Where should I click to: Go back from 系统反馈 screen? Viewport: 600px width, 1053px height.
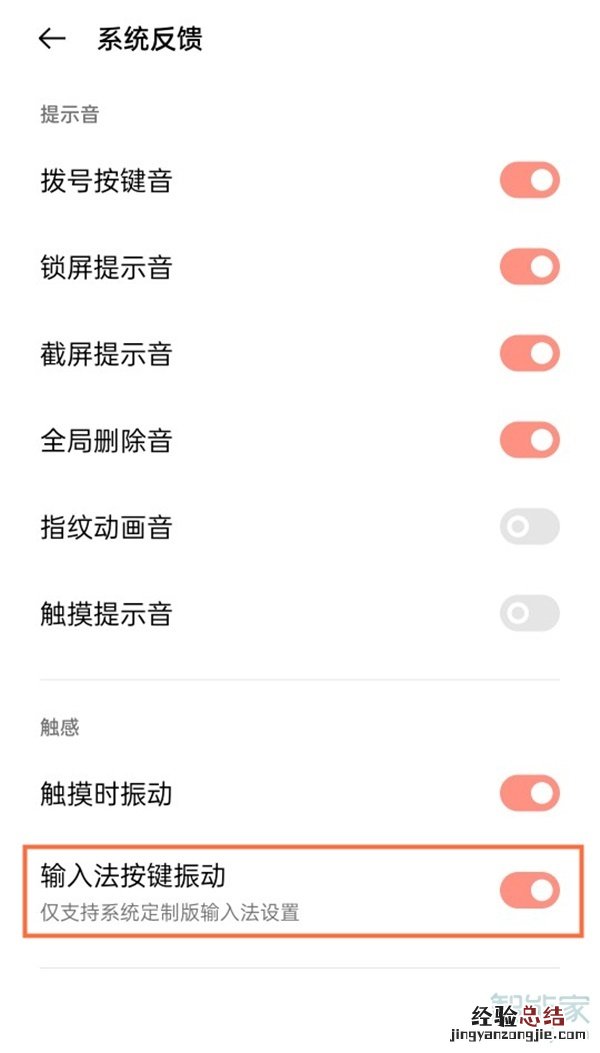click(52, 39)
